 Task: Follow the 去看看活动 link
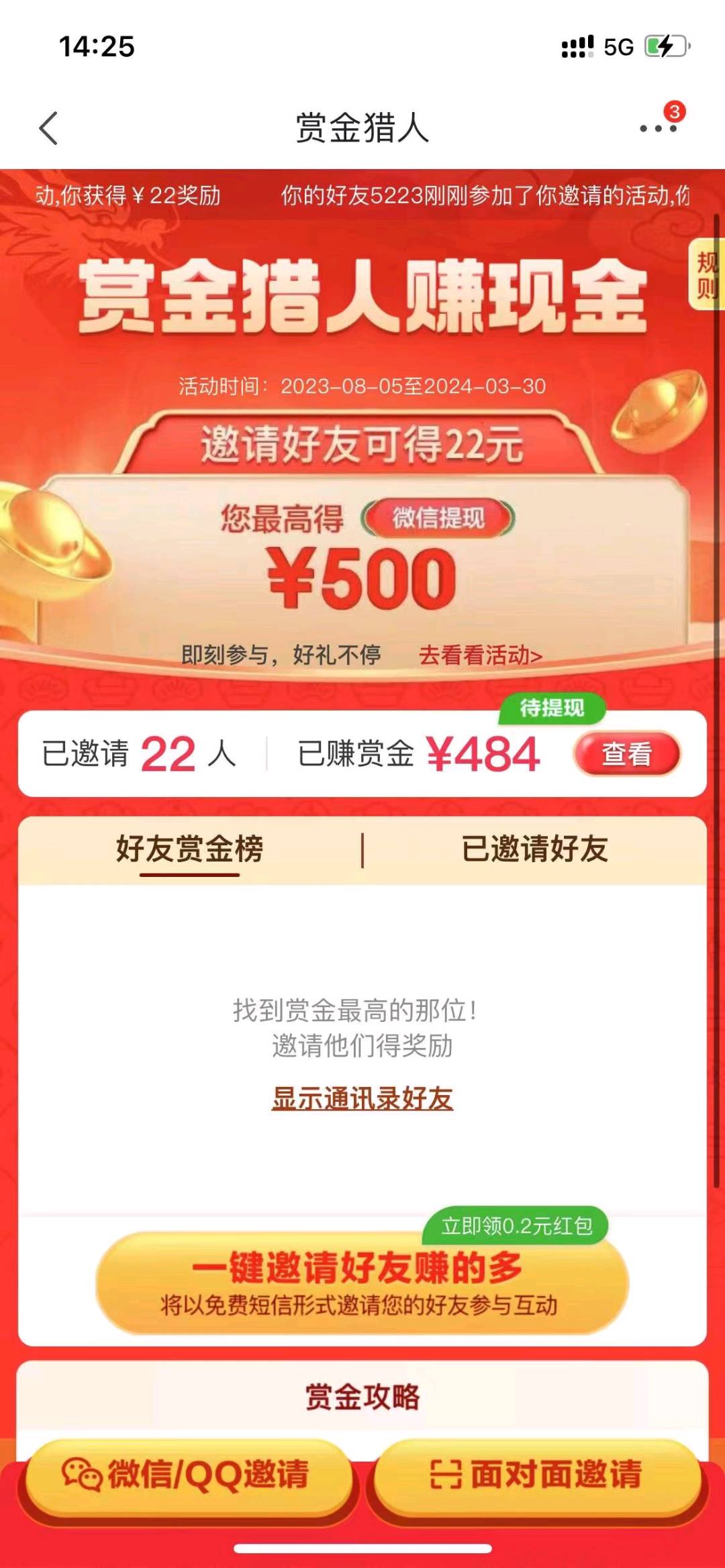pos(480,655)
